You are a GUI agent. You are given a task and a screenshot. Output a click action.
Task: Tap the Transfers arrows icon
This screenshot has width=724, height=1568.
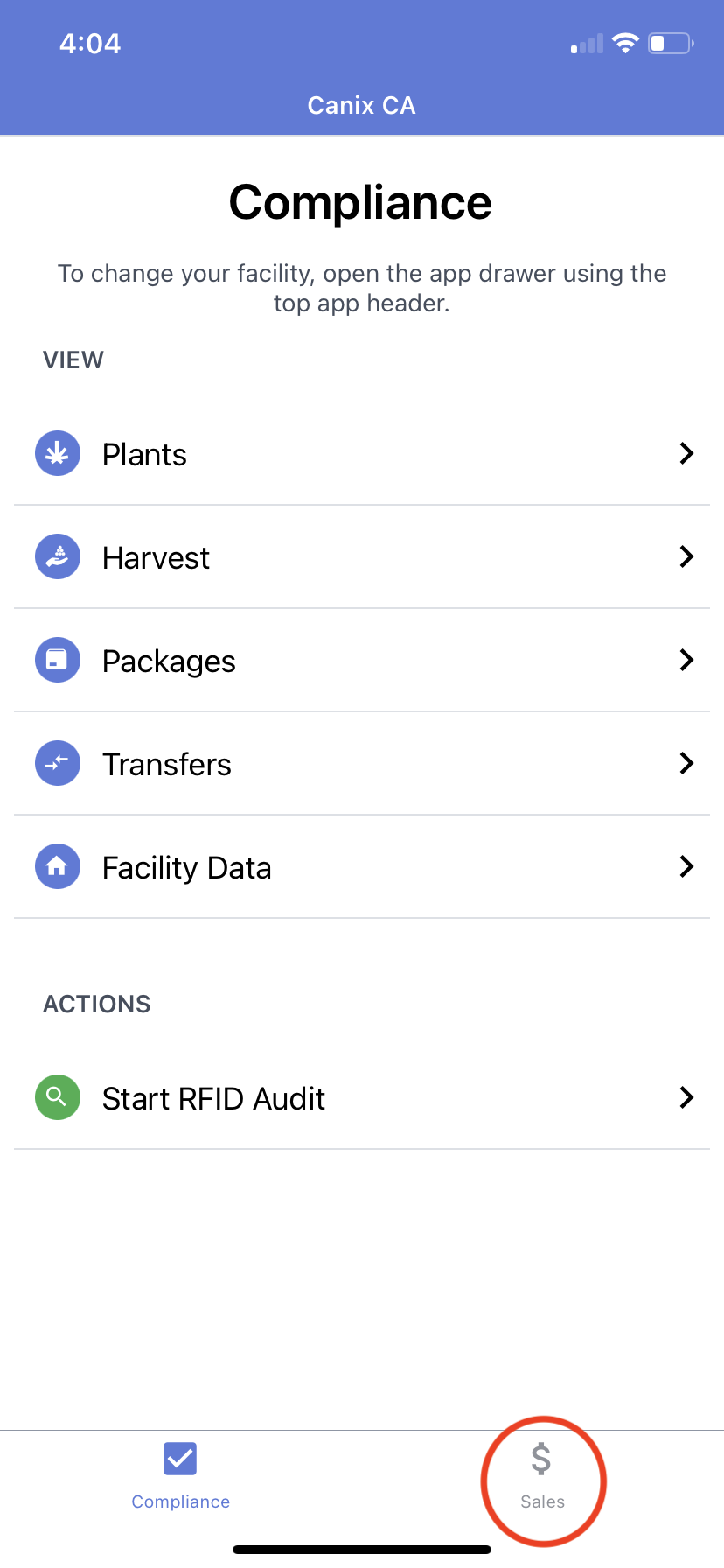pyautogui.click(x=57, y=763)
